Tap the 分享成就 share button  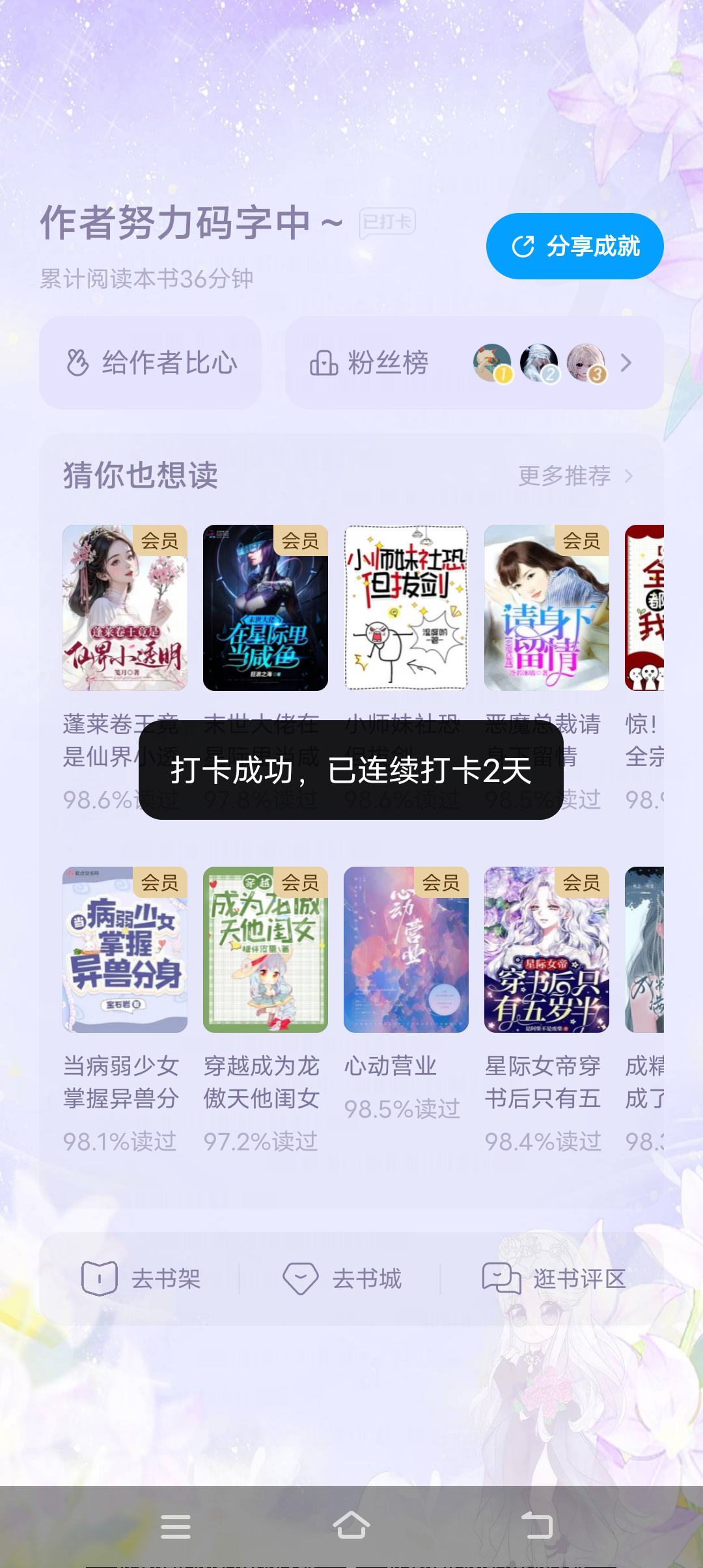pyautogui.click(x=575, y=246)
